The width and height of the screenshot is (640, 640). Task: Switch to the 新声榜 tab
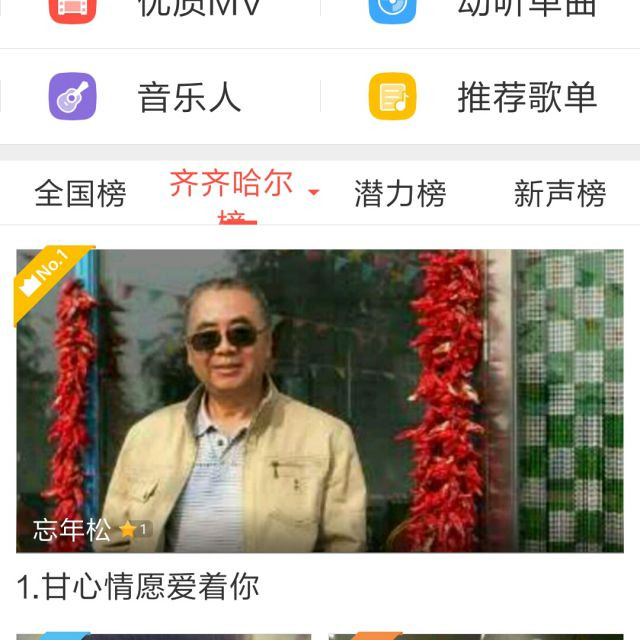click(x=560, y=193)
